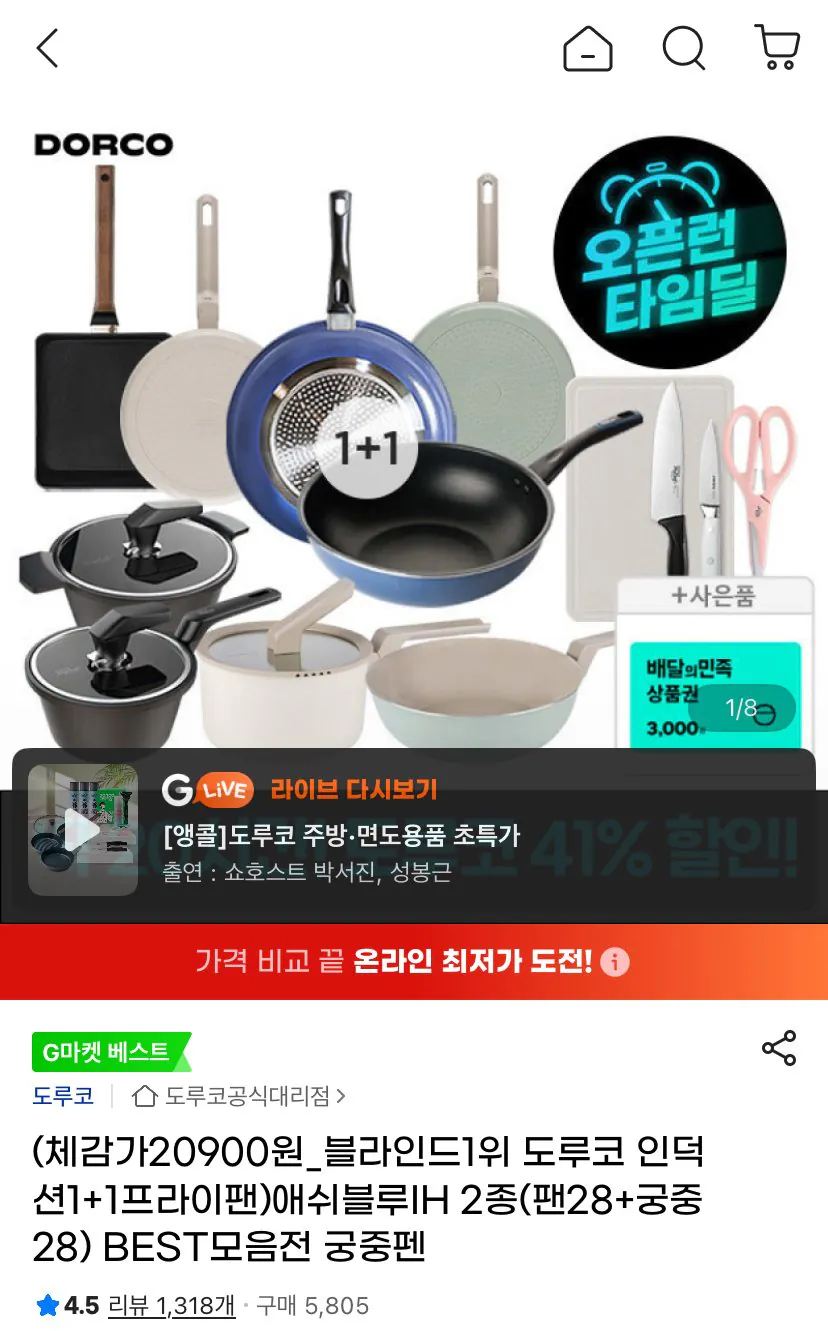Tap the info icon on the 최저가 banner
The height and width of the screenshot is (1331, 828).
617,961
